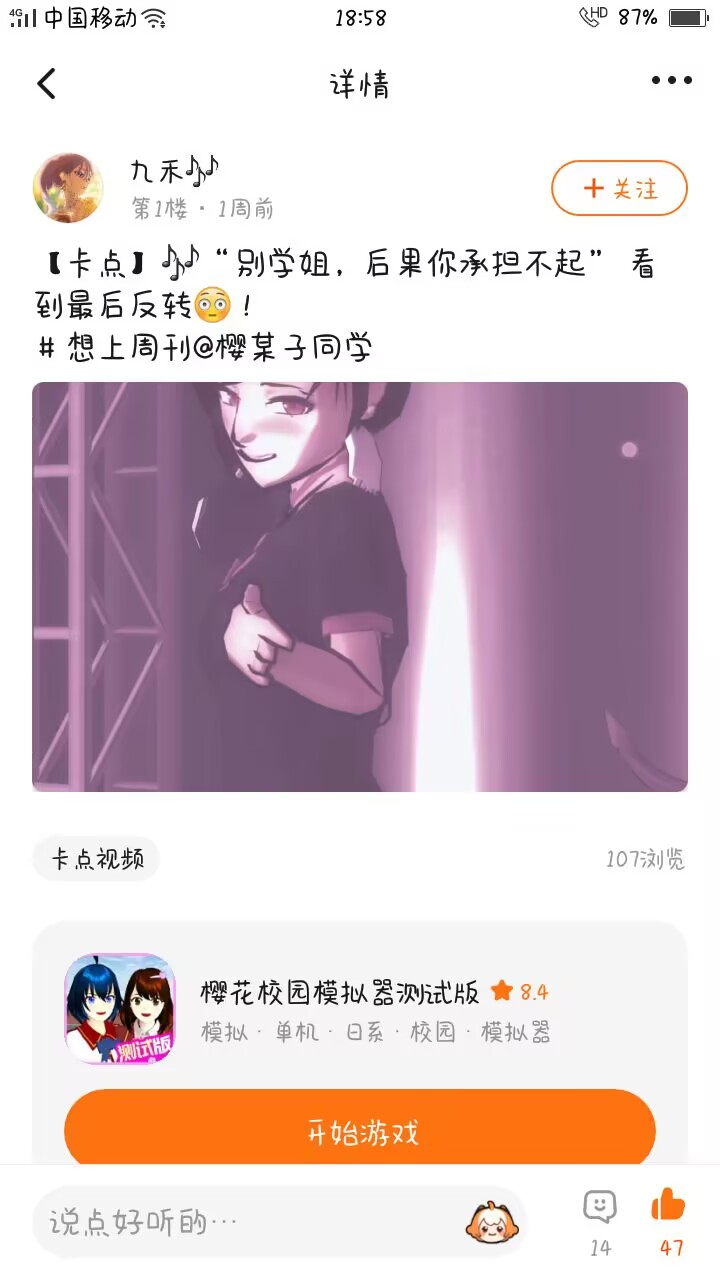
Task: Open the three-dot overflow menu
Action: tap(671, 81)
